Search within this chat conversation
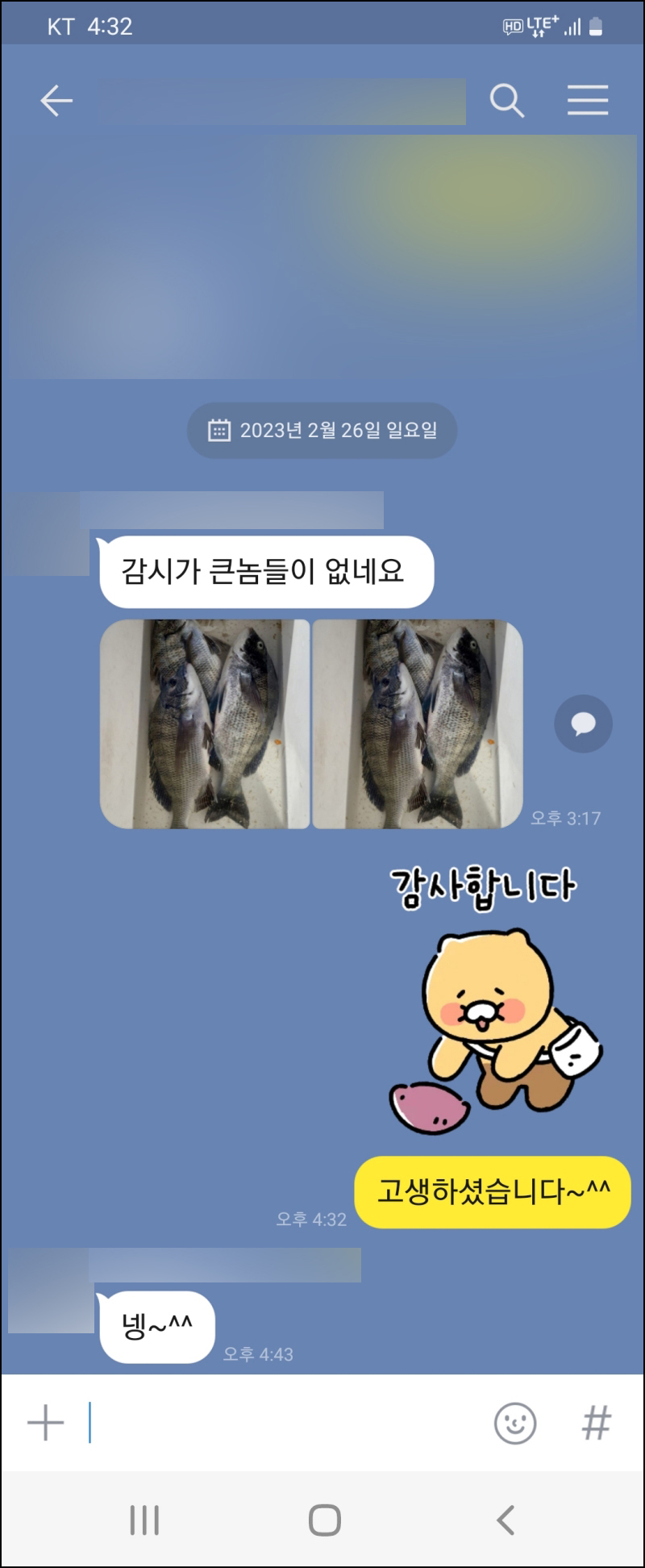Viewport: 645px width, 1568px height. tap(507, 102)
